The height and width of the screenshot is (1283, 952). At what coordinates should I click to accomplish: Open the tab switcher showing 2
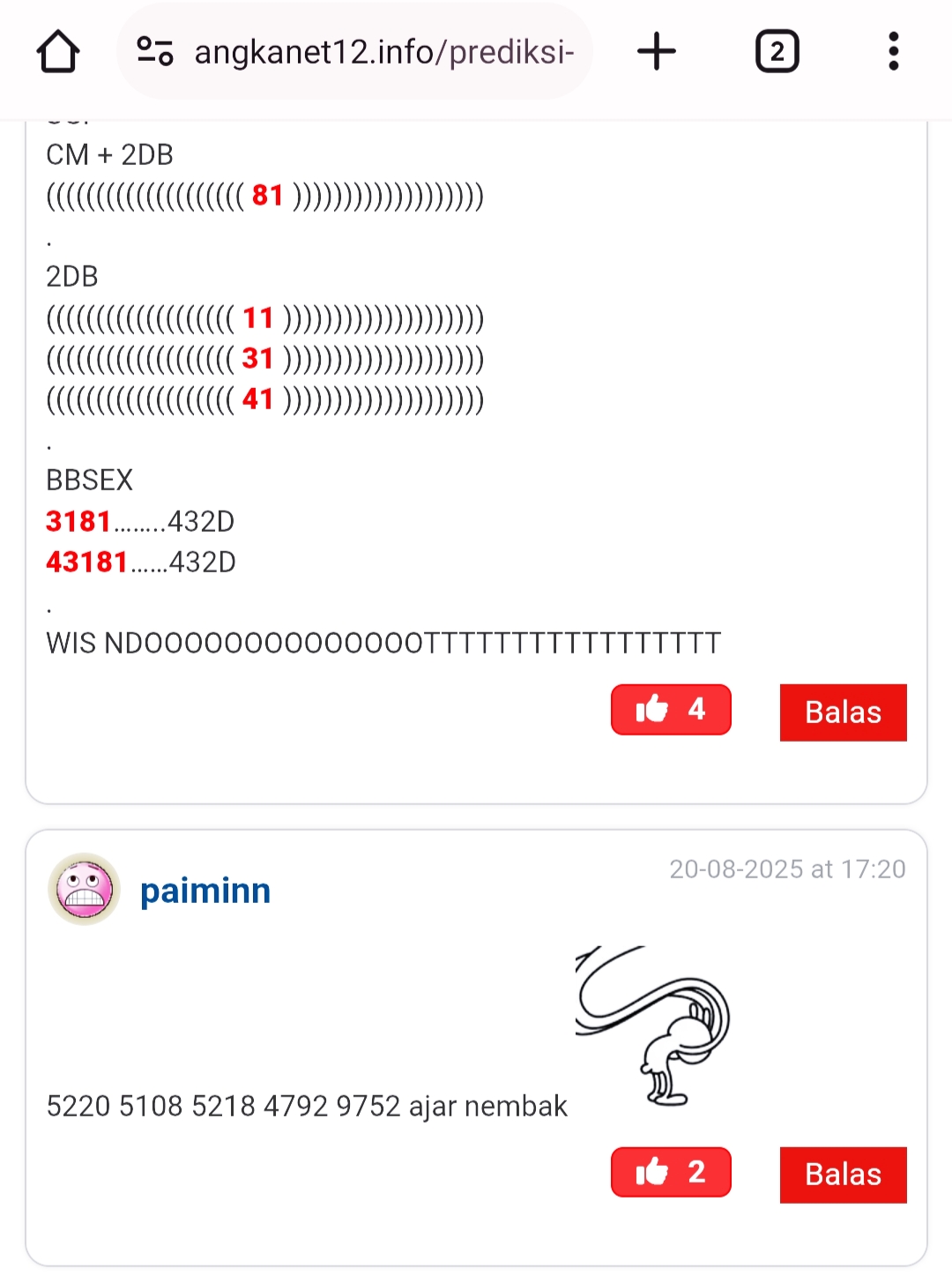tap(777, 52)
